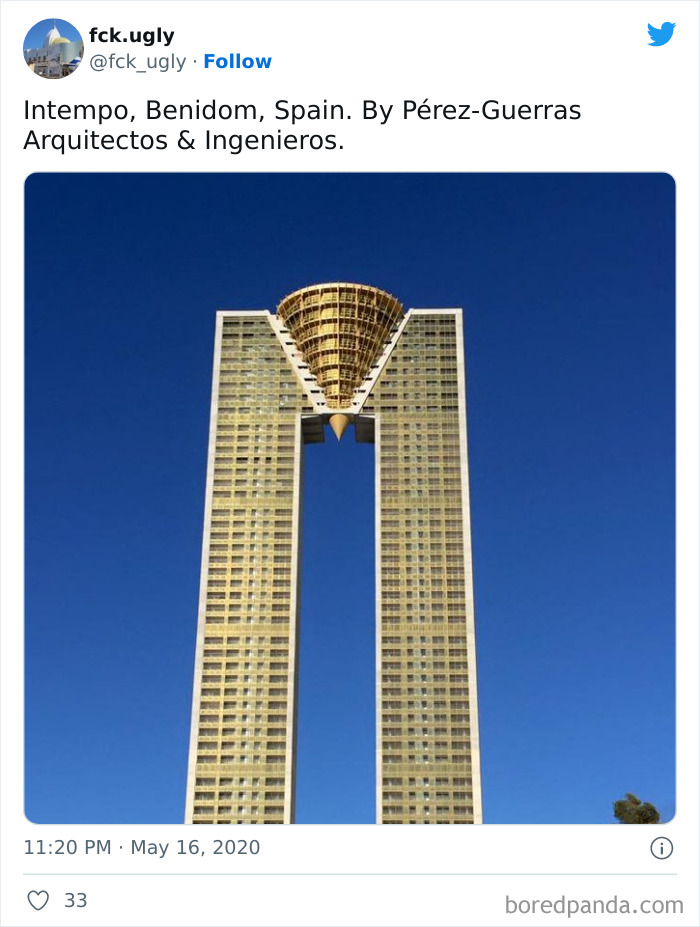Follow the fck_ugly account
700x927 pixels.
pos(237,61)
